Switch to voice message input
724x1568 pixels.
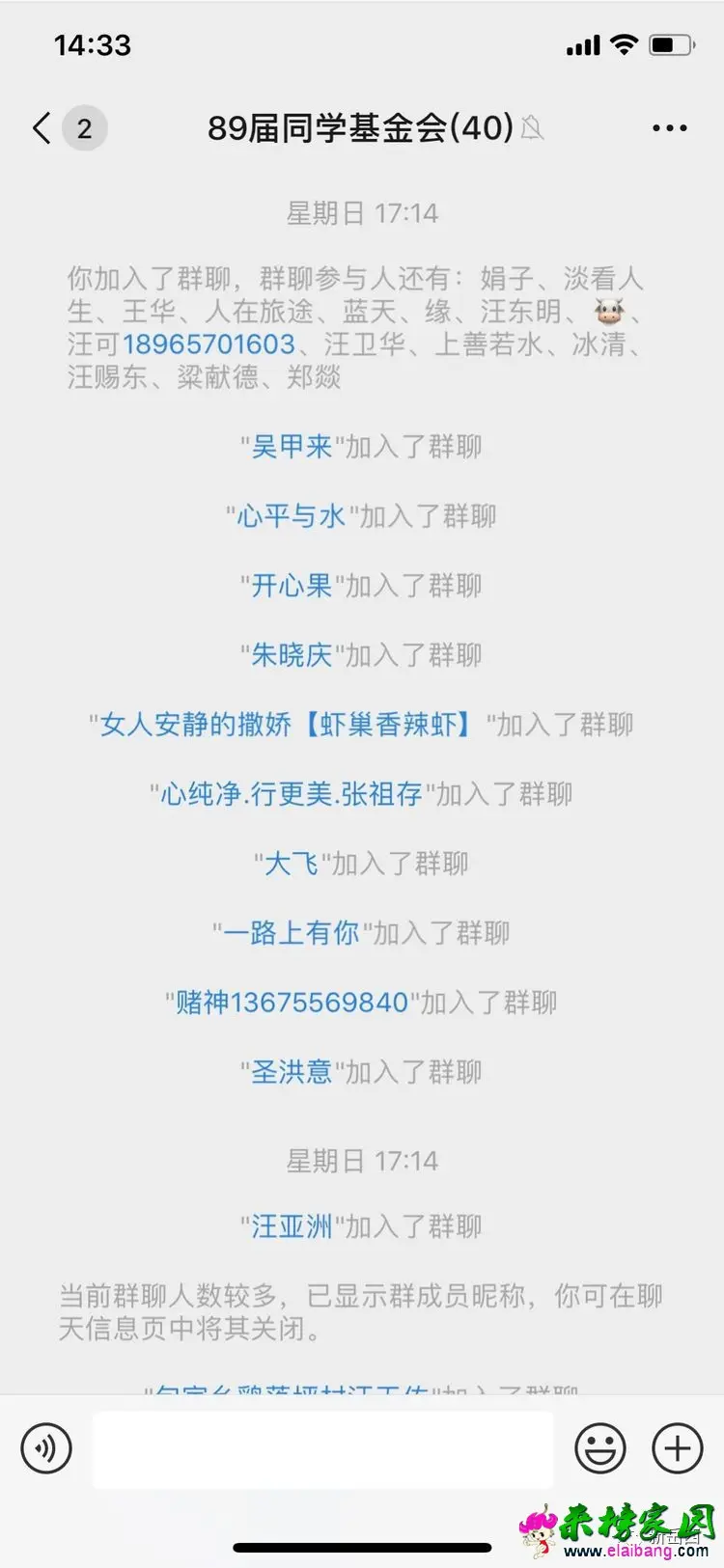(46, 1448)
